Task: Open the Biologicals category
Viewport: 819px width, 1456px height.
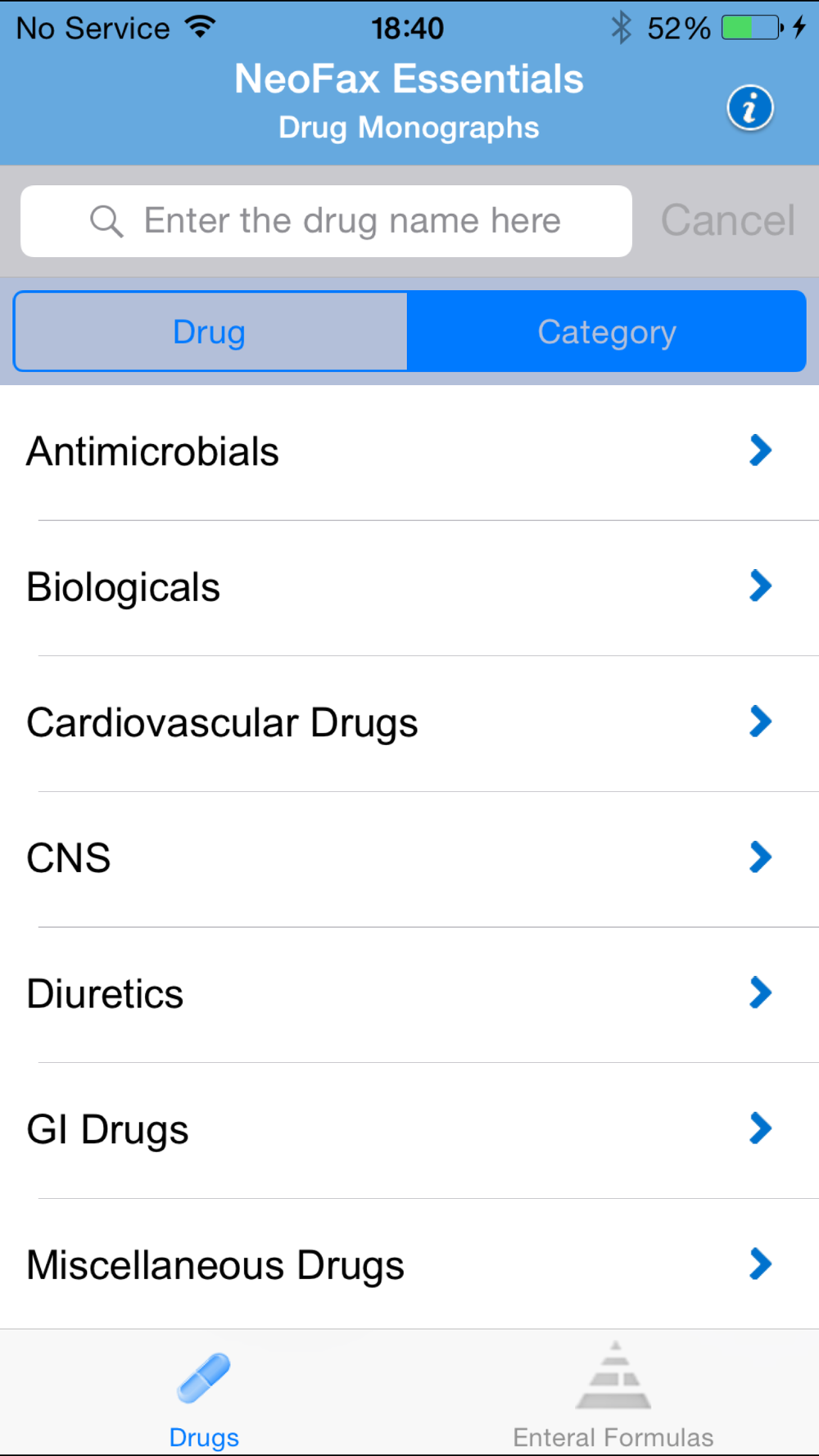Action: pos(409,588)
